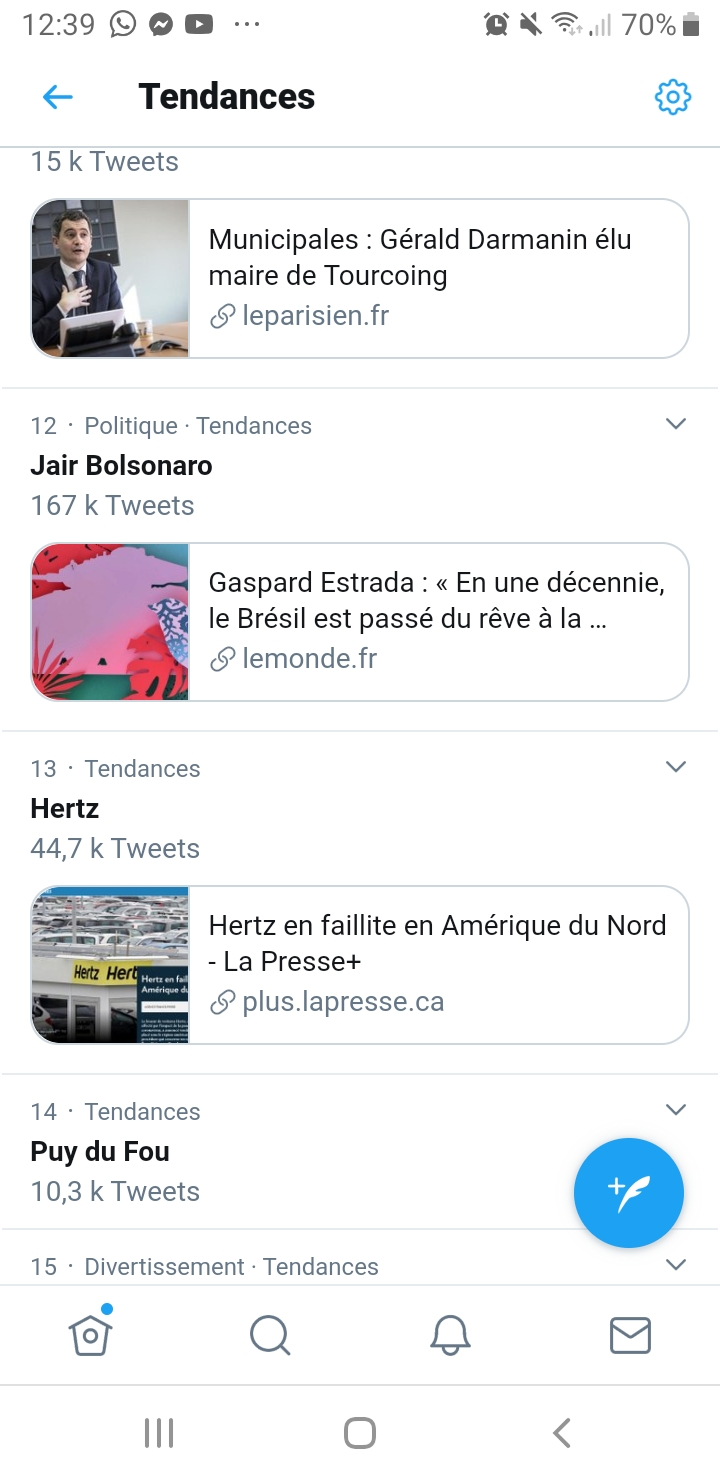The height and width of the screenshot is (1480, 720).
Task: Open the Gérald Darmanin leparisien.fr article card
Action: coord(360,278)
